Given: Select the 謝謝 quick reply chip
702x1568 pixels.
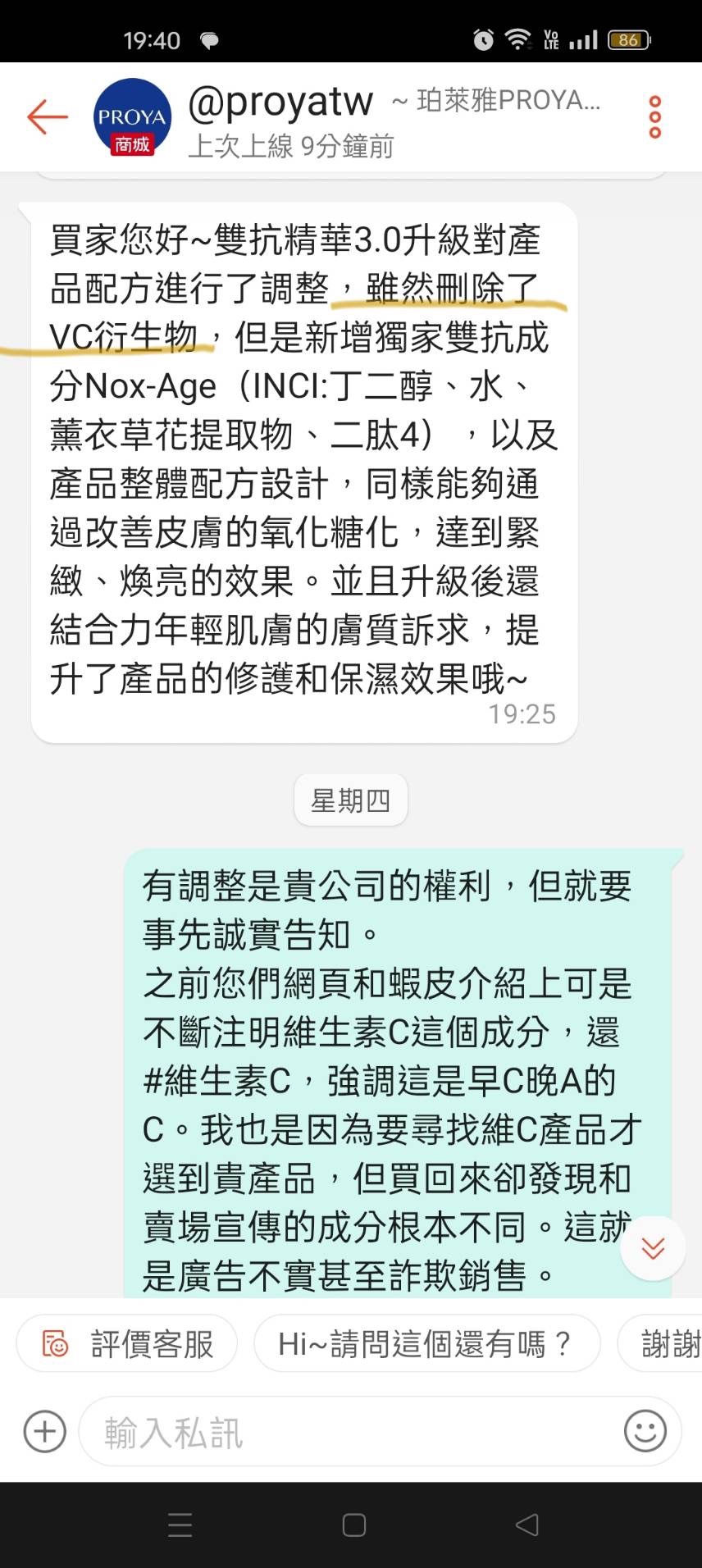Looking at the screenshot, I should click(x=661, y=1343).
